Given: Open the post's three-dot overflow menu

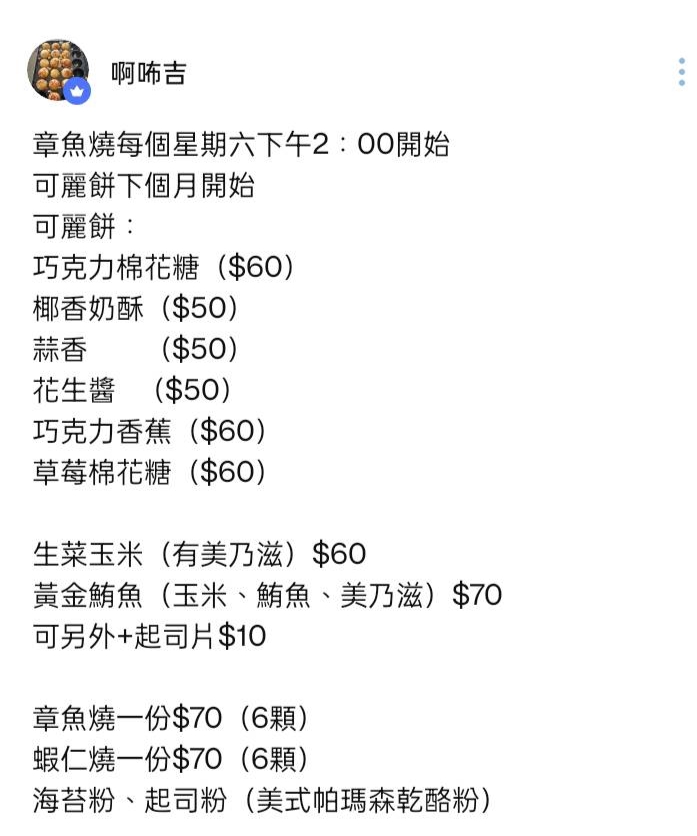Looking at the screenshot, I should (x=681, y=72).
